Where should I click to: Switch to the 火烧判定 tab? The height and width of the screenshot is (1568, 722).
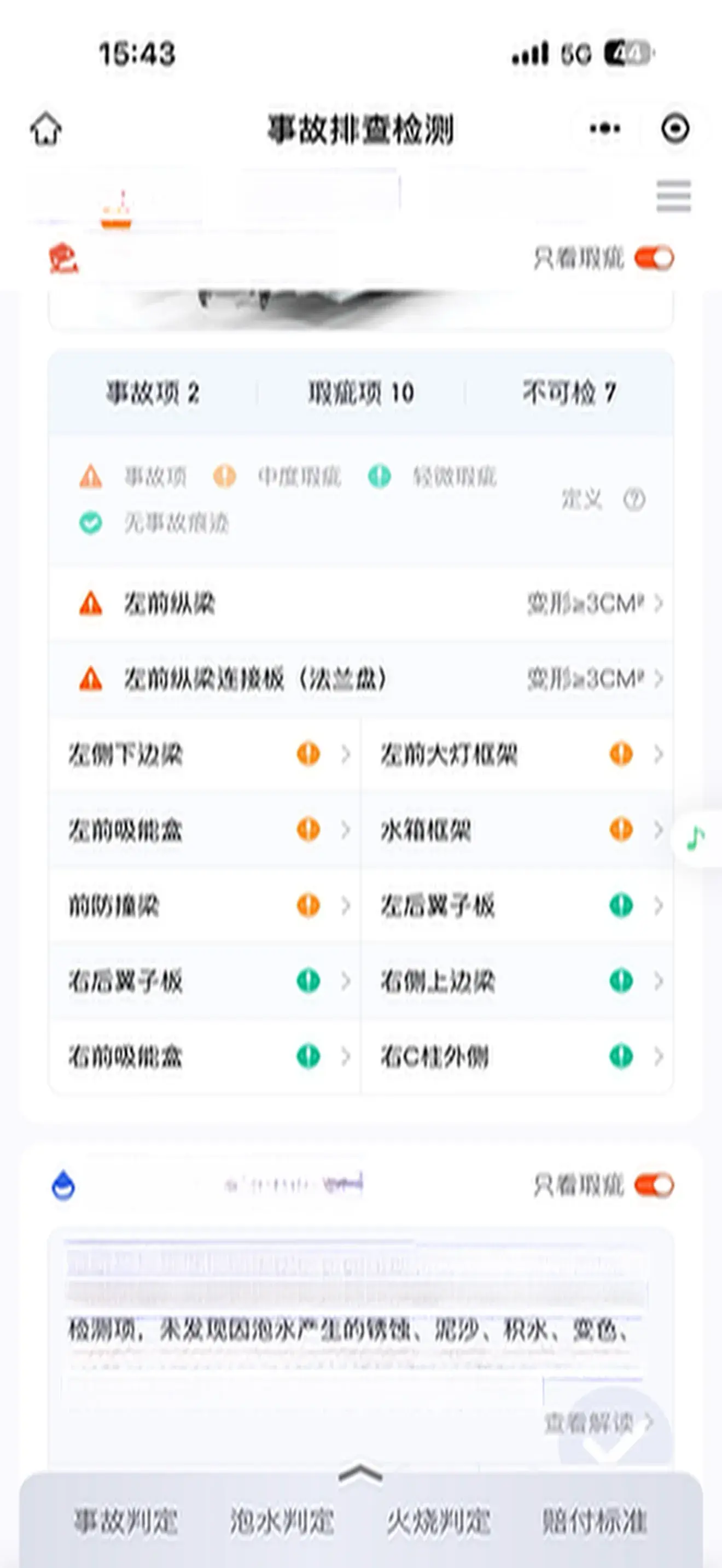439,1520
